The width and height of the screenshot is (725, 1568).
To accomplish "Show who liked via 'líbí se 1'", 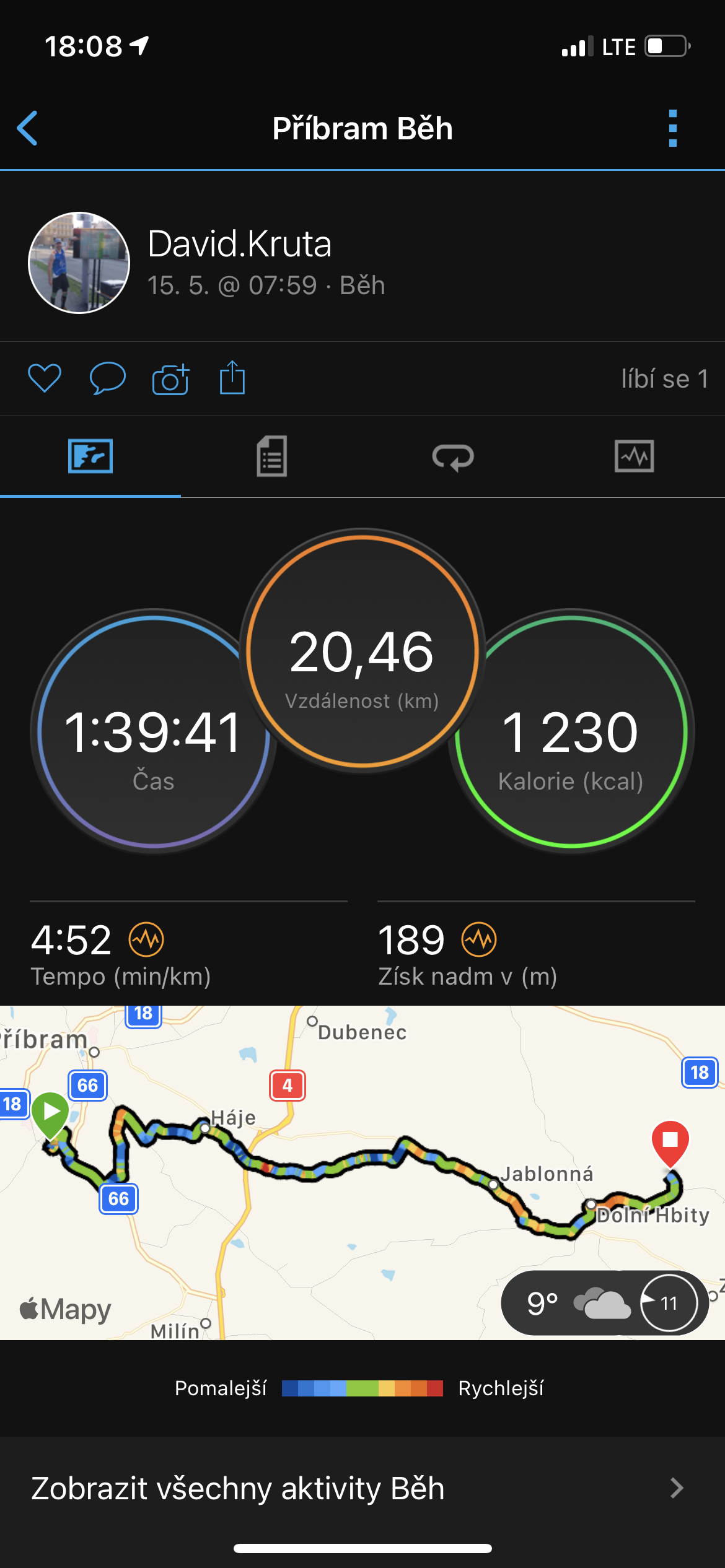I will pos(665,378).
